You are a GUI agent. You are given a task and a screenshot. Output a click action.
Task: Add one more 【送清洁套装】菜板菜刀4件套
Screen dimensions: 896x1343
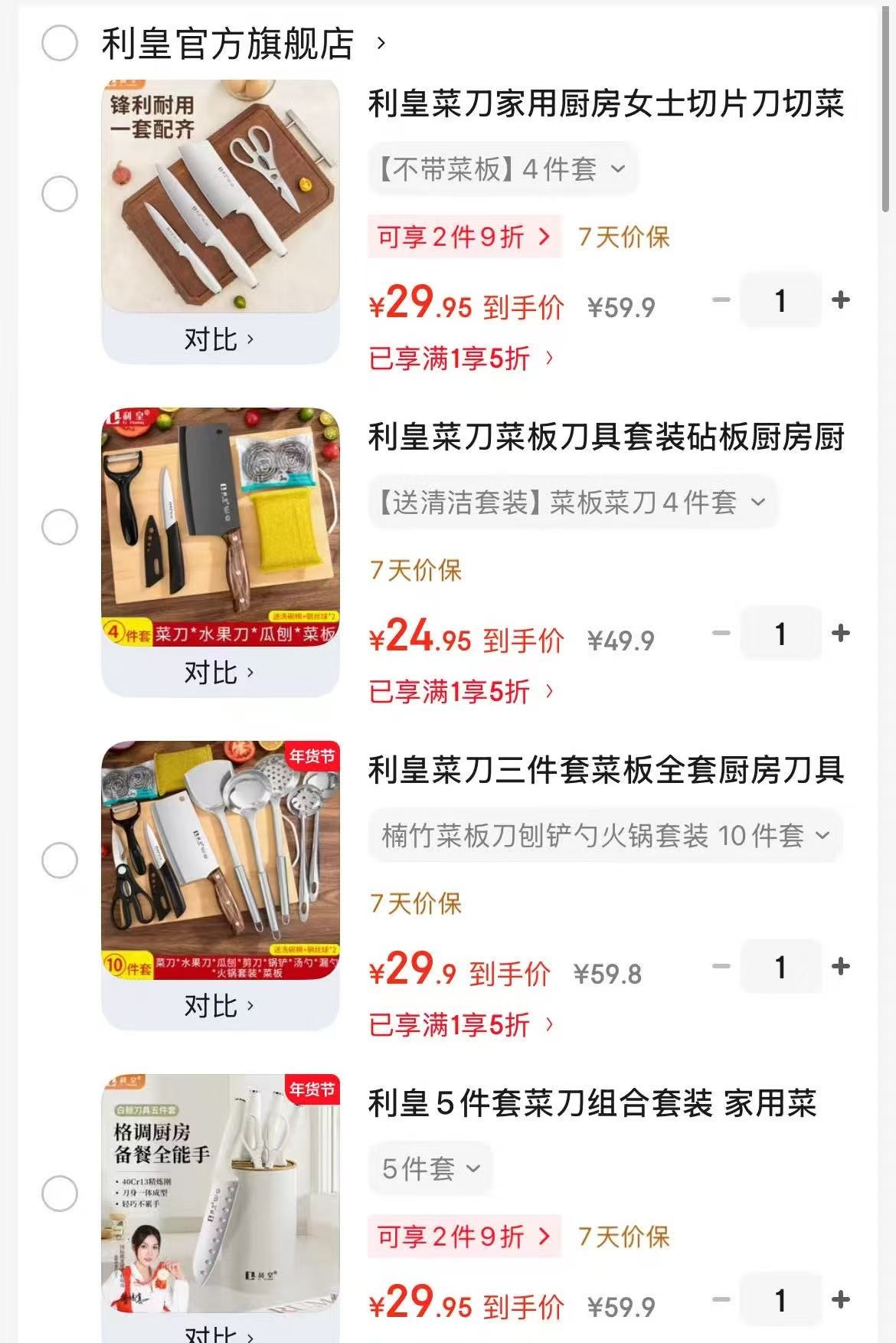841,634
